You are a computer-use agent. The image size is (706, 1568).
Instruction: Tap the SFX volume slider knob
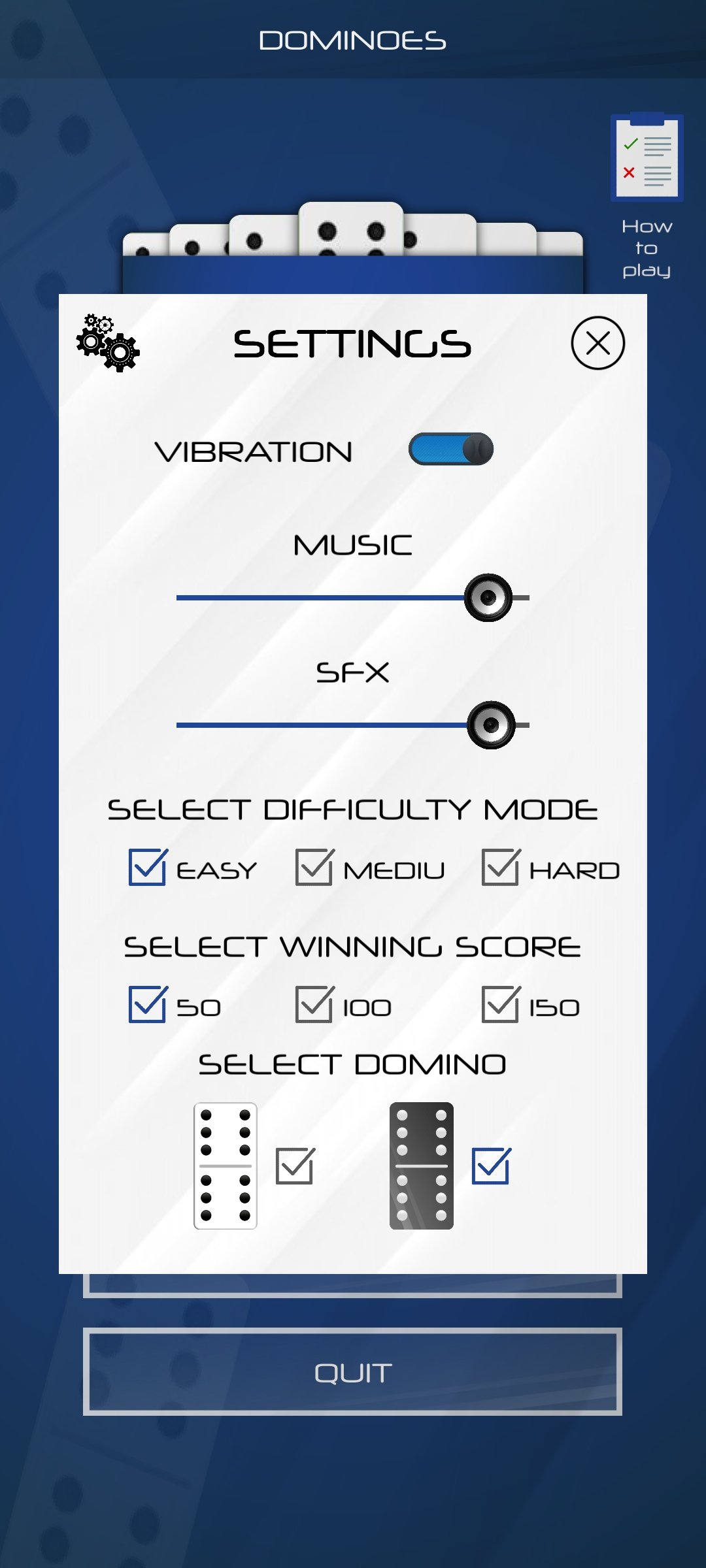[x=492, y=725]
